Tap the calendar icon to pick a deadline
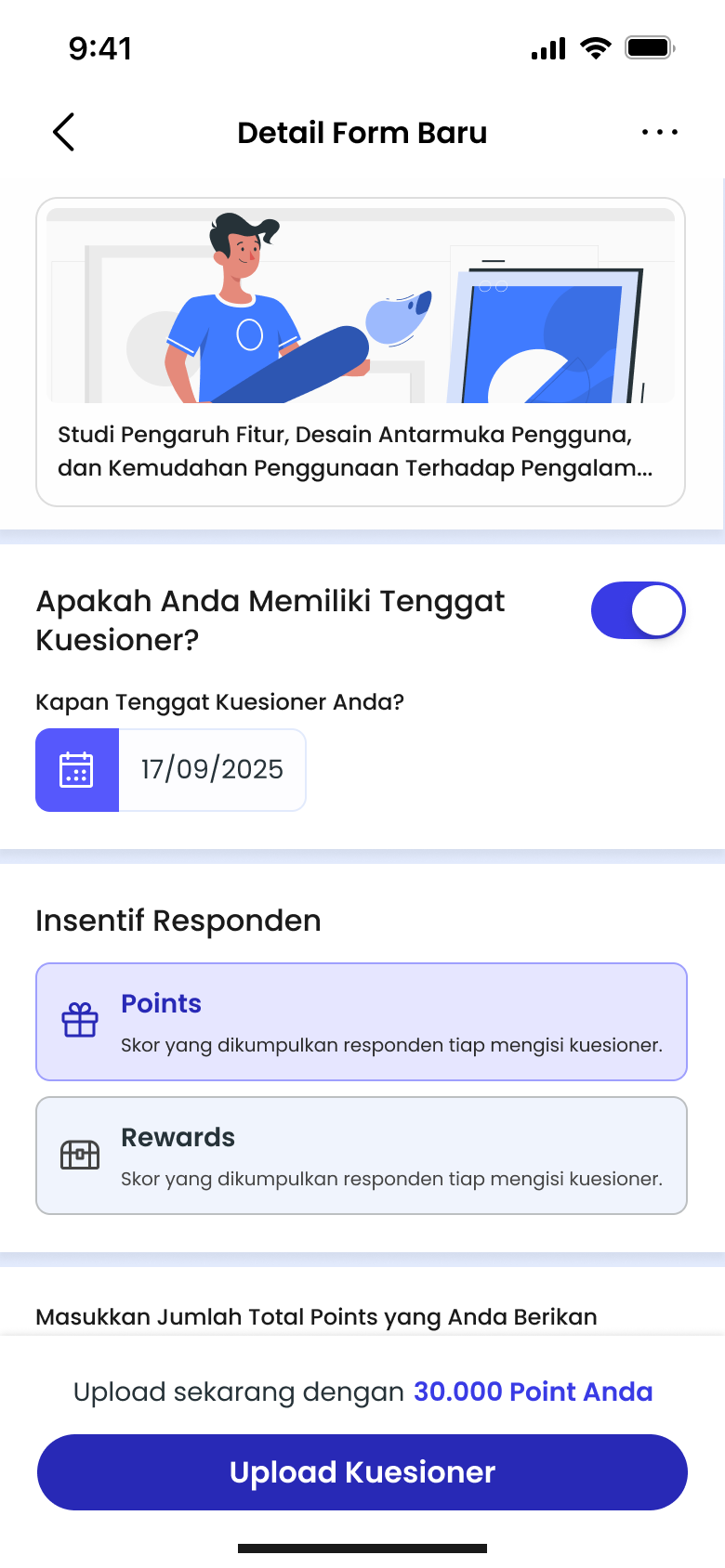 77,770
